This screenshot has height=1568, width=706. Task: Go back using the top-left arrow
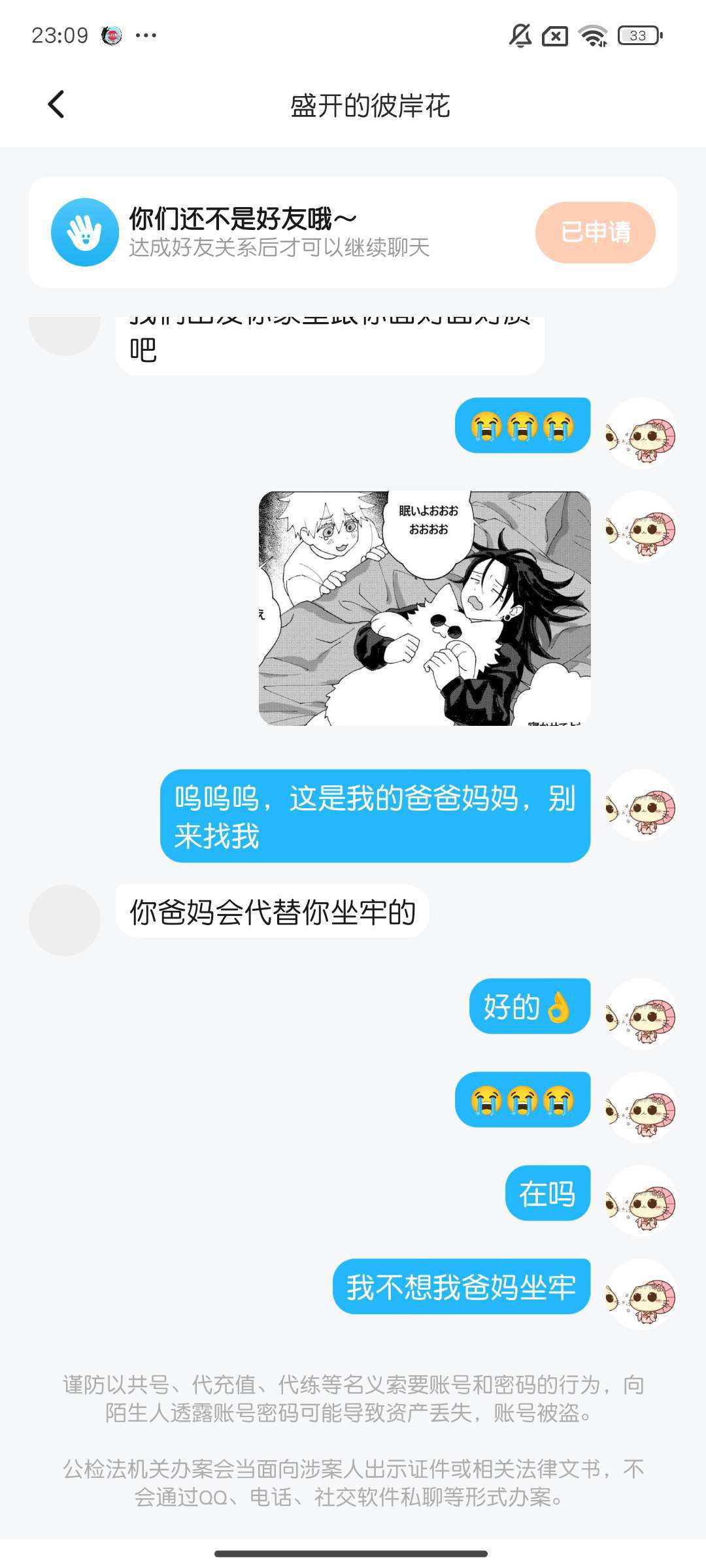pyautogui.click(x=57, y=105)
